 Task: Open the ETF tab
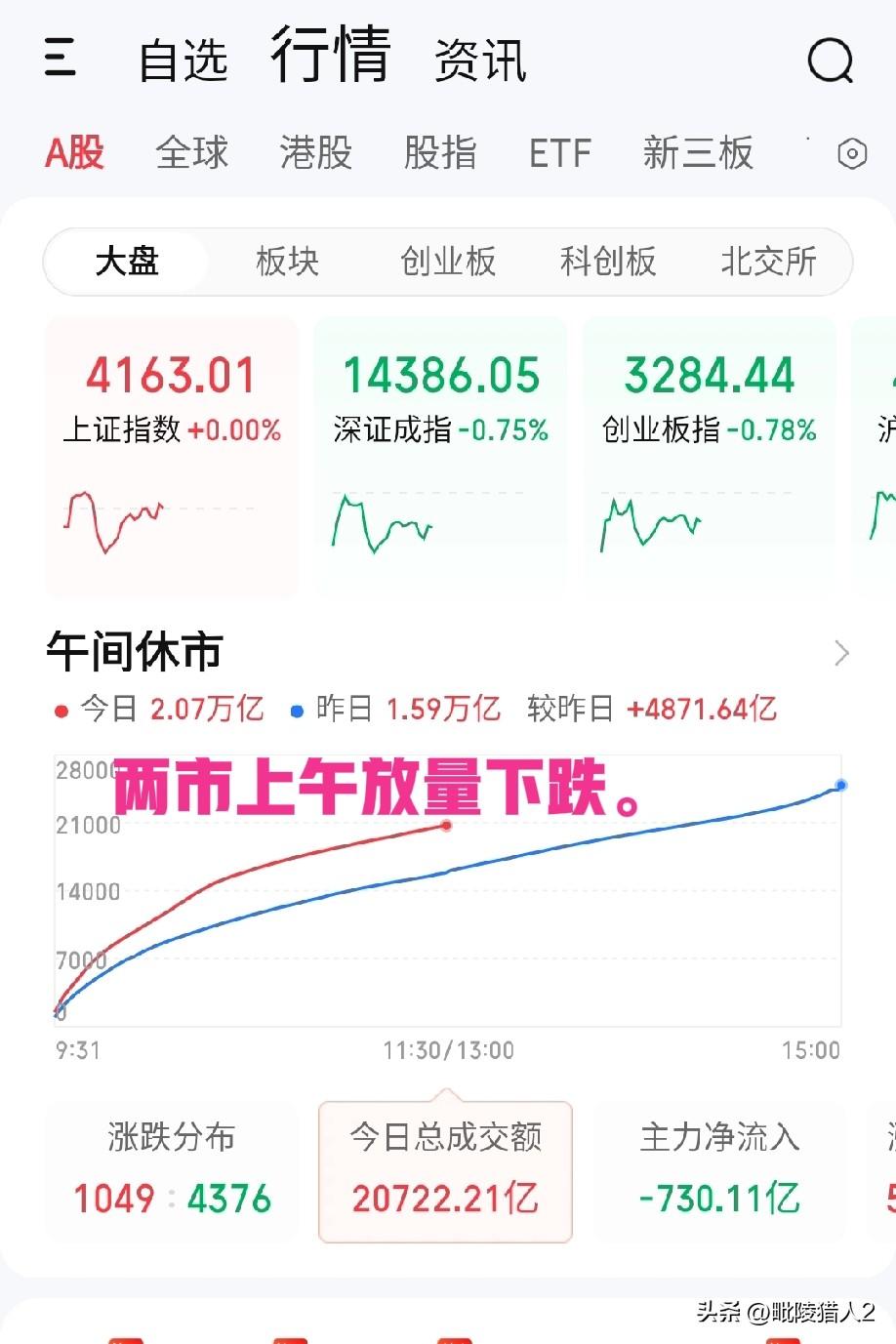[561, 153]
